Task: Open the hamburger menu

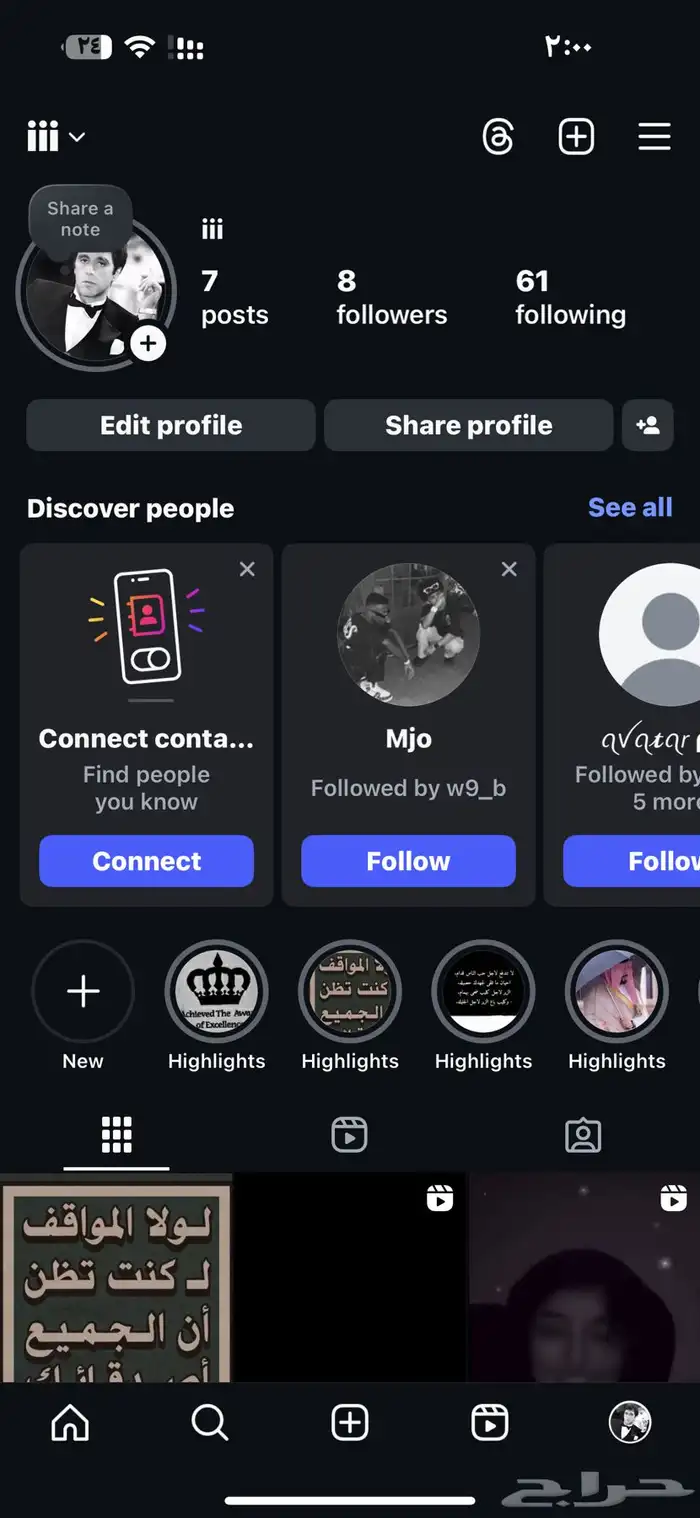Action: tap(654, 137)
